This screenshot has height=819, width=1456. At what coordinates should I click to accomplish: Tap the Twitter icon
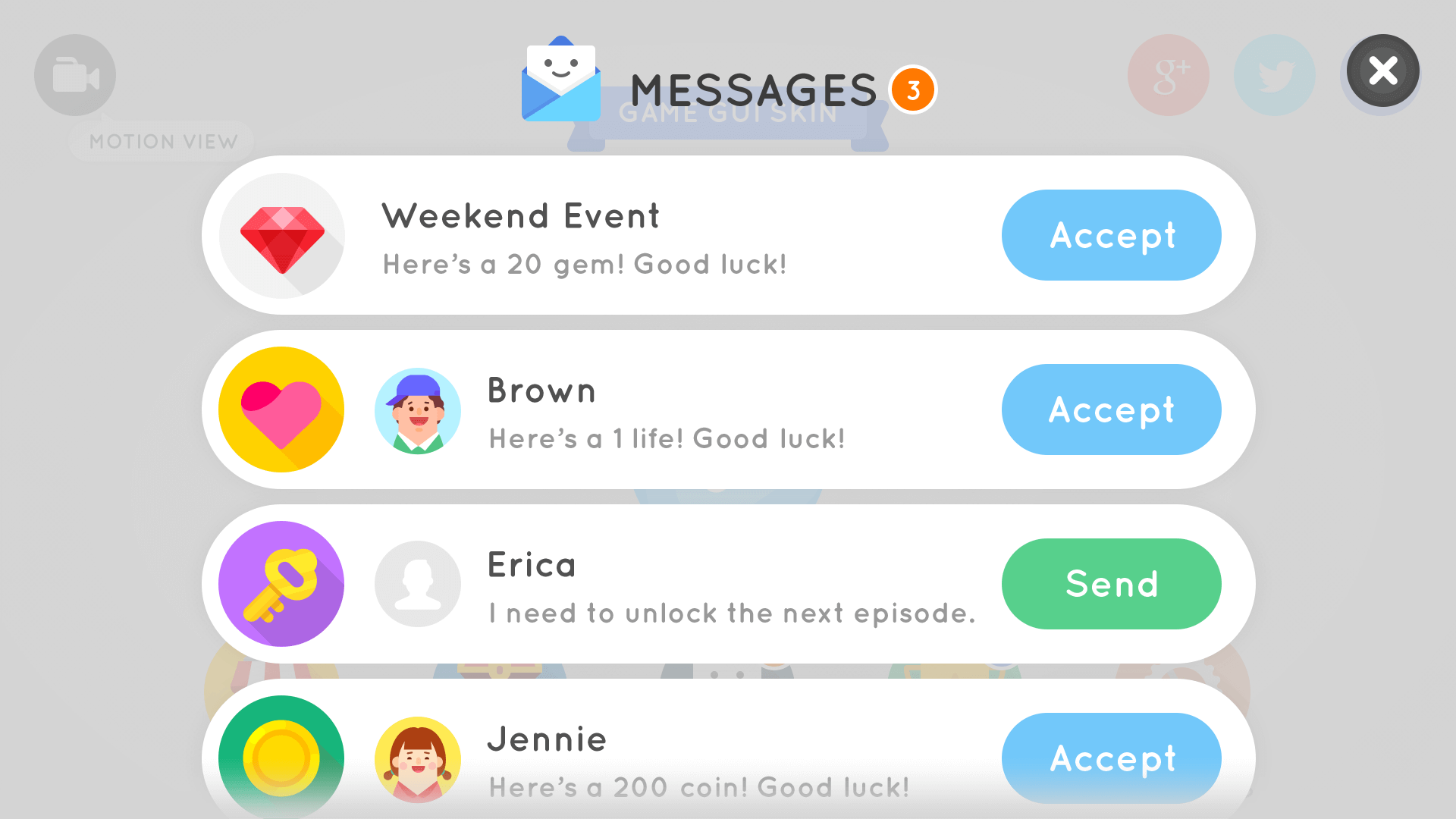pyautogui.click(x=1275, y=75)
